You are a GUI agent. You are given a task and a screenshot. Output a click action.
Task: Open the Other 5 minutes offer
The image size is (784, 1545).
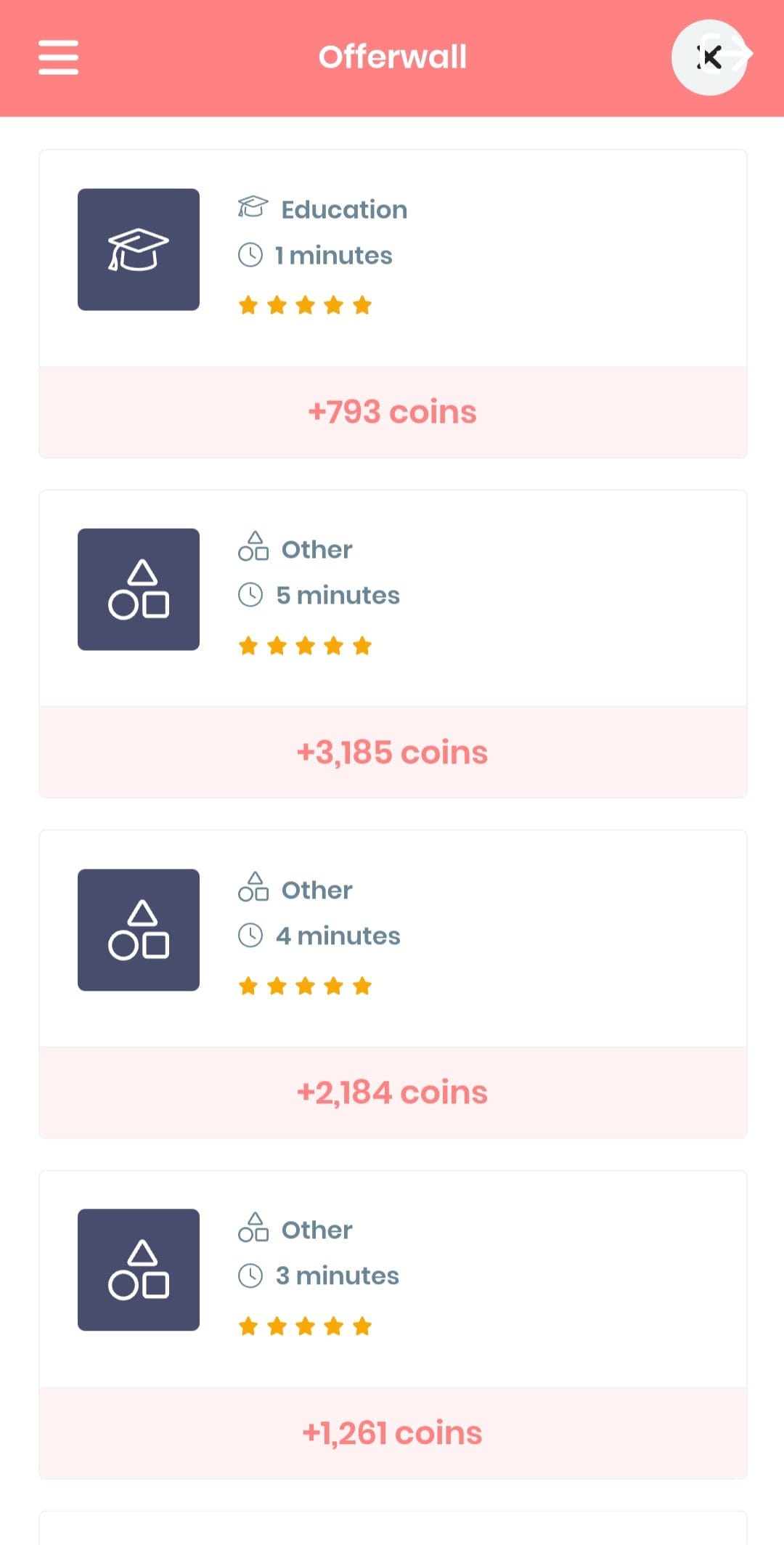393,598
